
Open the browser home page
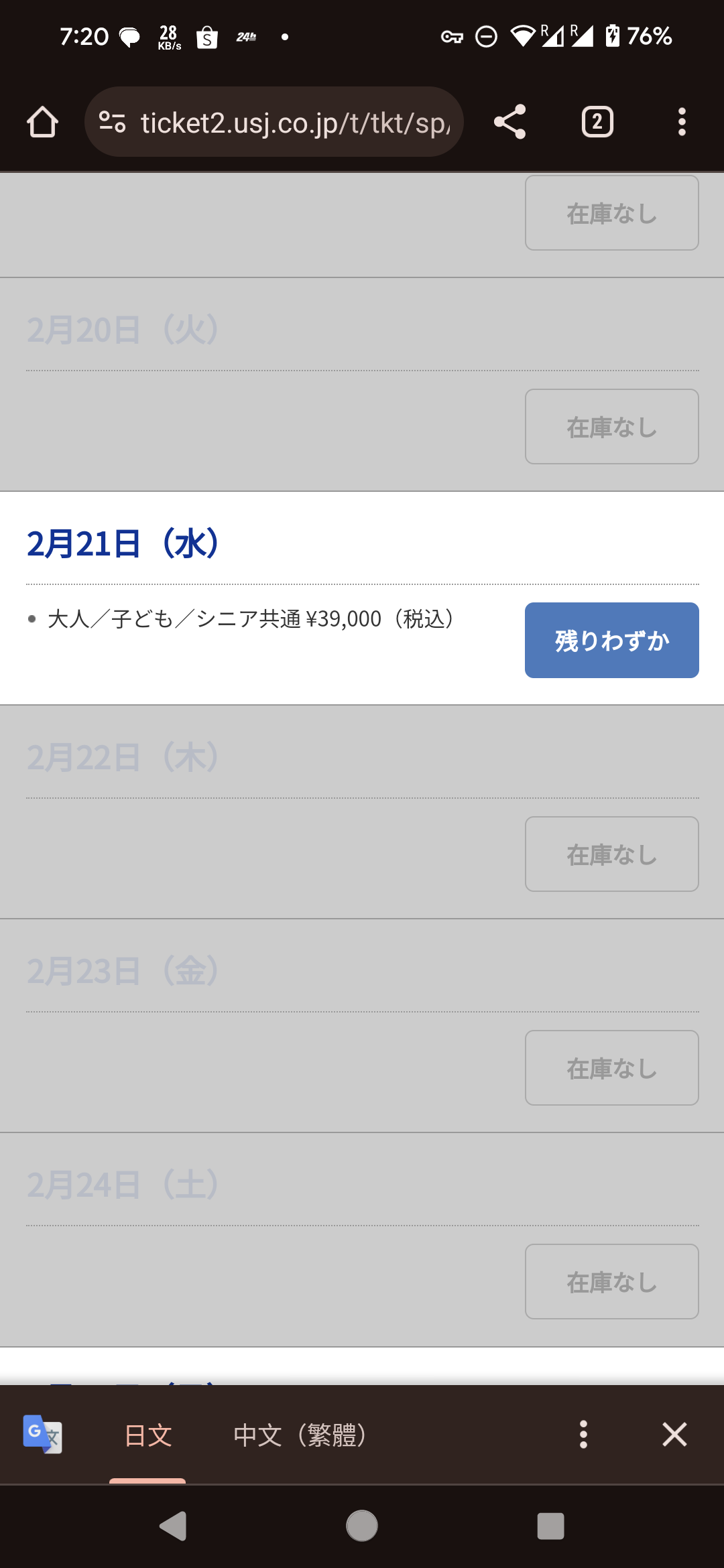(42, 122)
